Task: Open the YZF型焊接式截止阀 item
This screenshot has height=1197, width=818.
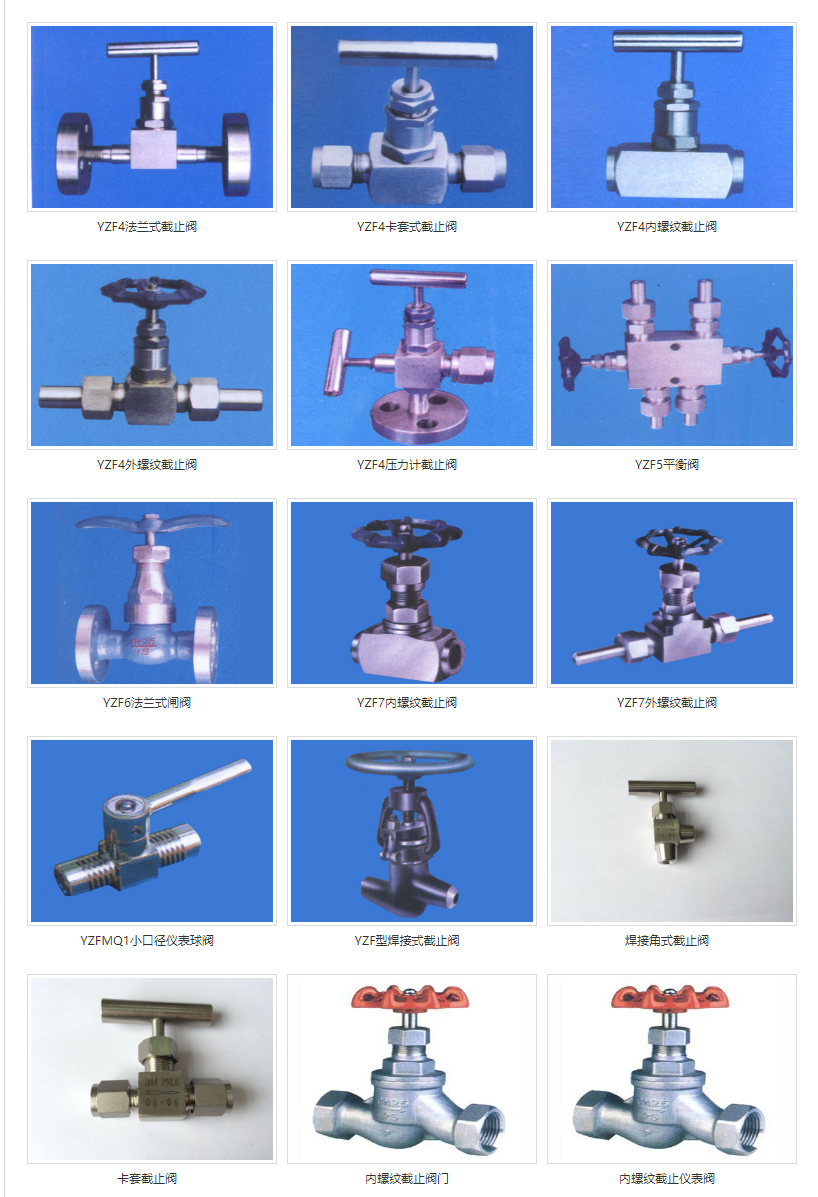Action: point(411,831)
